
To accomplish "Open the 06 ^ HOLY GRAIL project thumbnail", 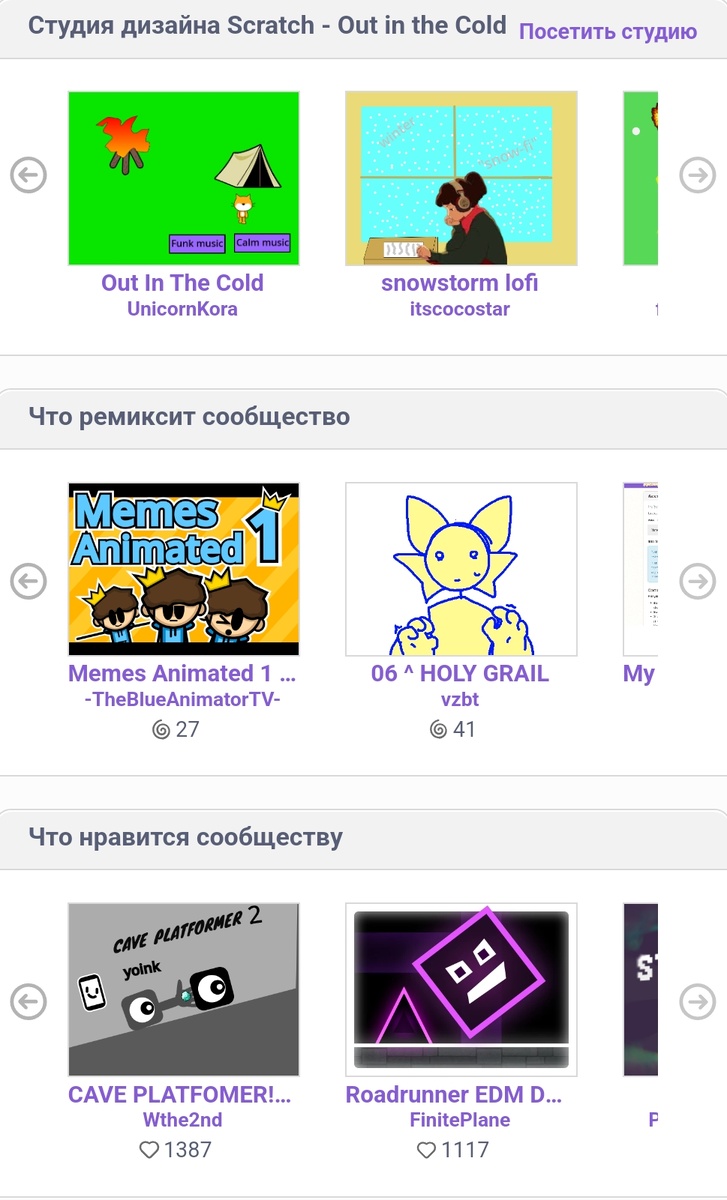I will pyautogui.click(x=461, y=569).
